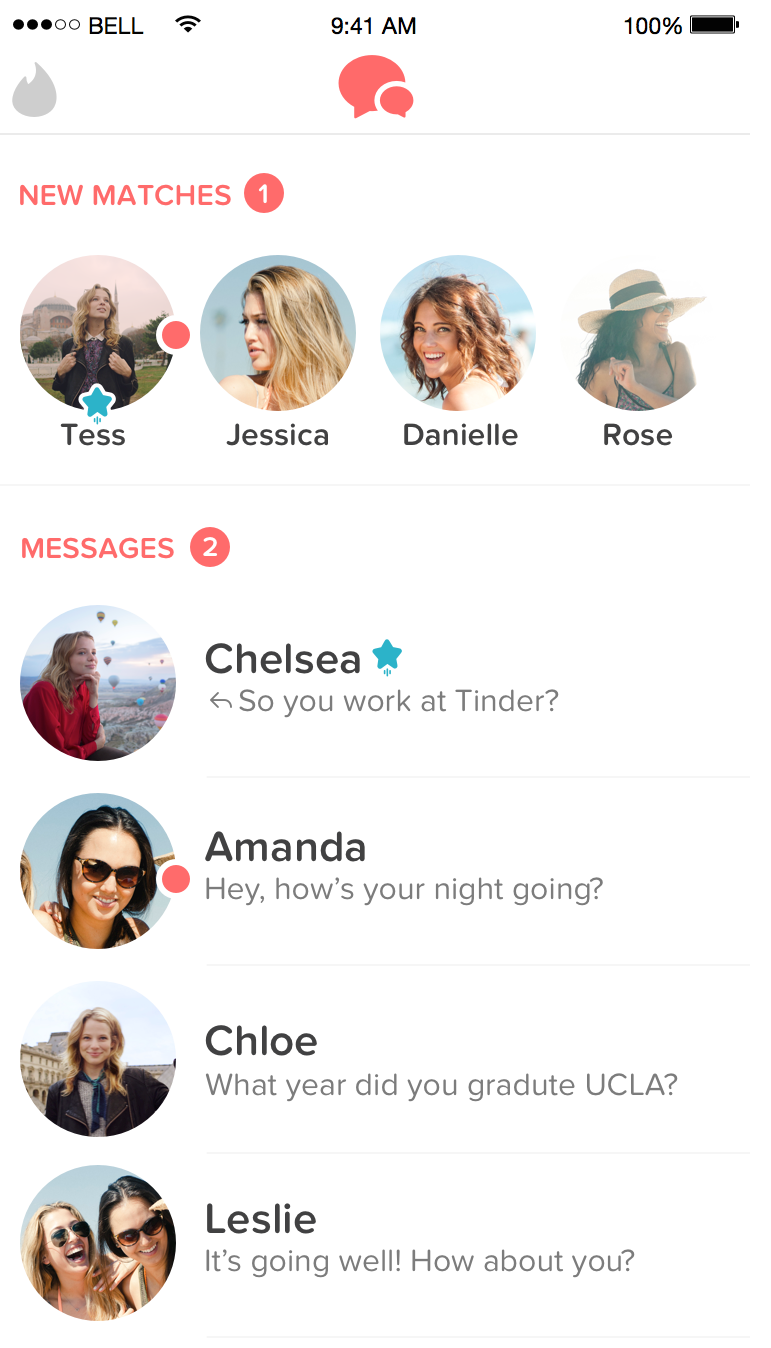Read Amanda's unread message
Viewport: 771px width, 1348px height.
380,868
